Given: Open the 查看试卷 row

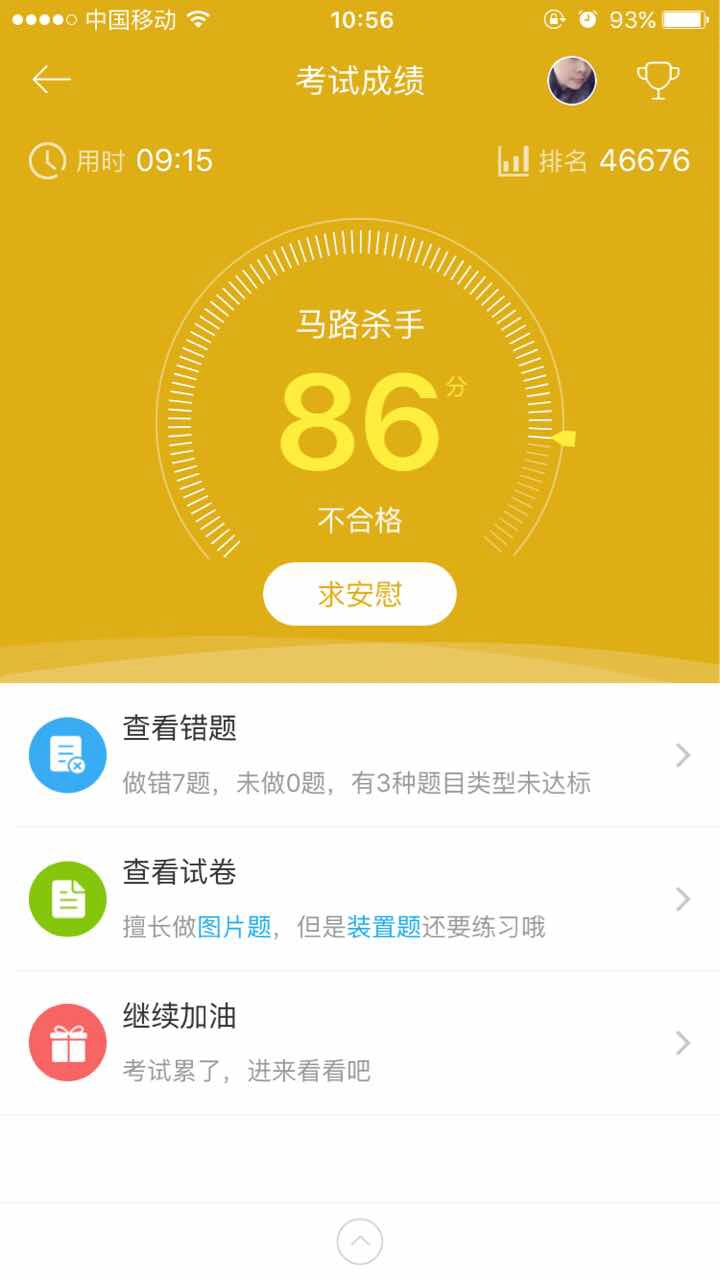Looking at the screenshot, I should (360, 899).
